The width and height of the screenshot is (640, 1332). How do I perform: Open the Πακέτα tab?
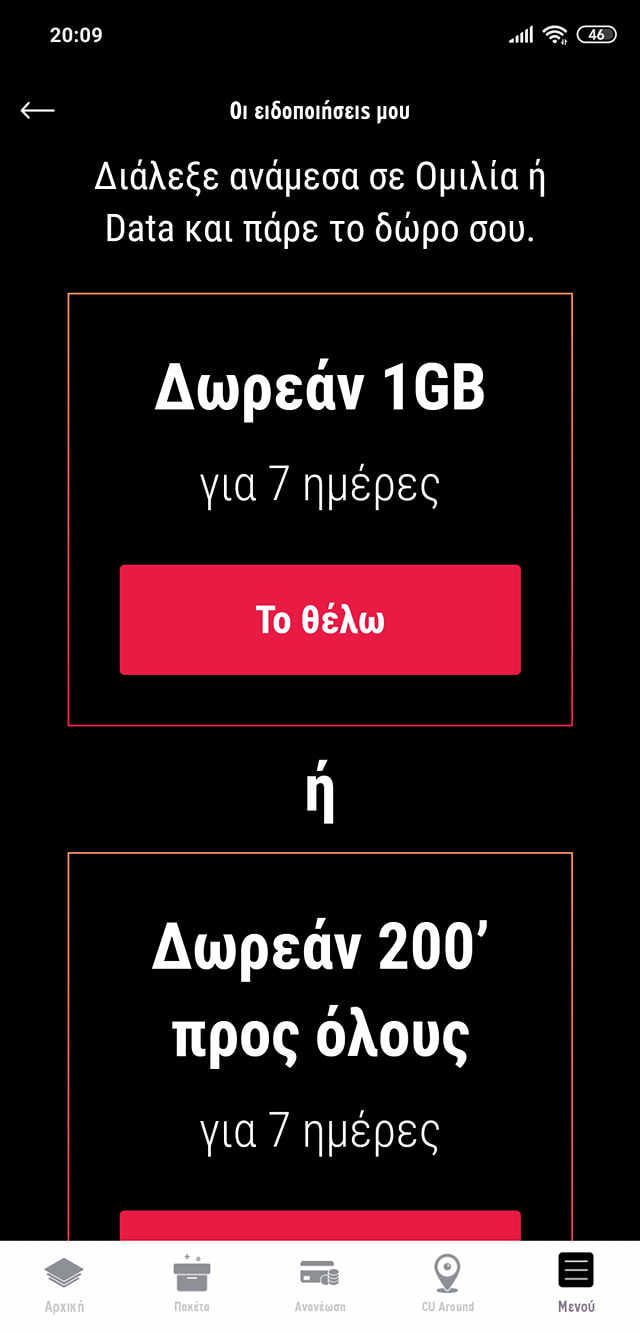click(192, 1285)
